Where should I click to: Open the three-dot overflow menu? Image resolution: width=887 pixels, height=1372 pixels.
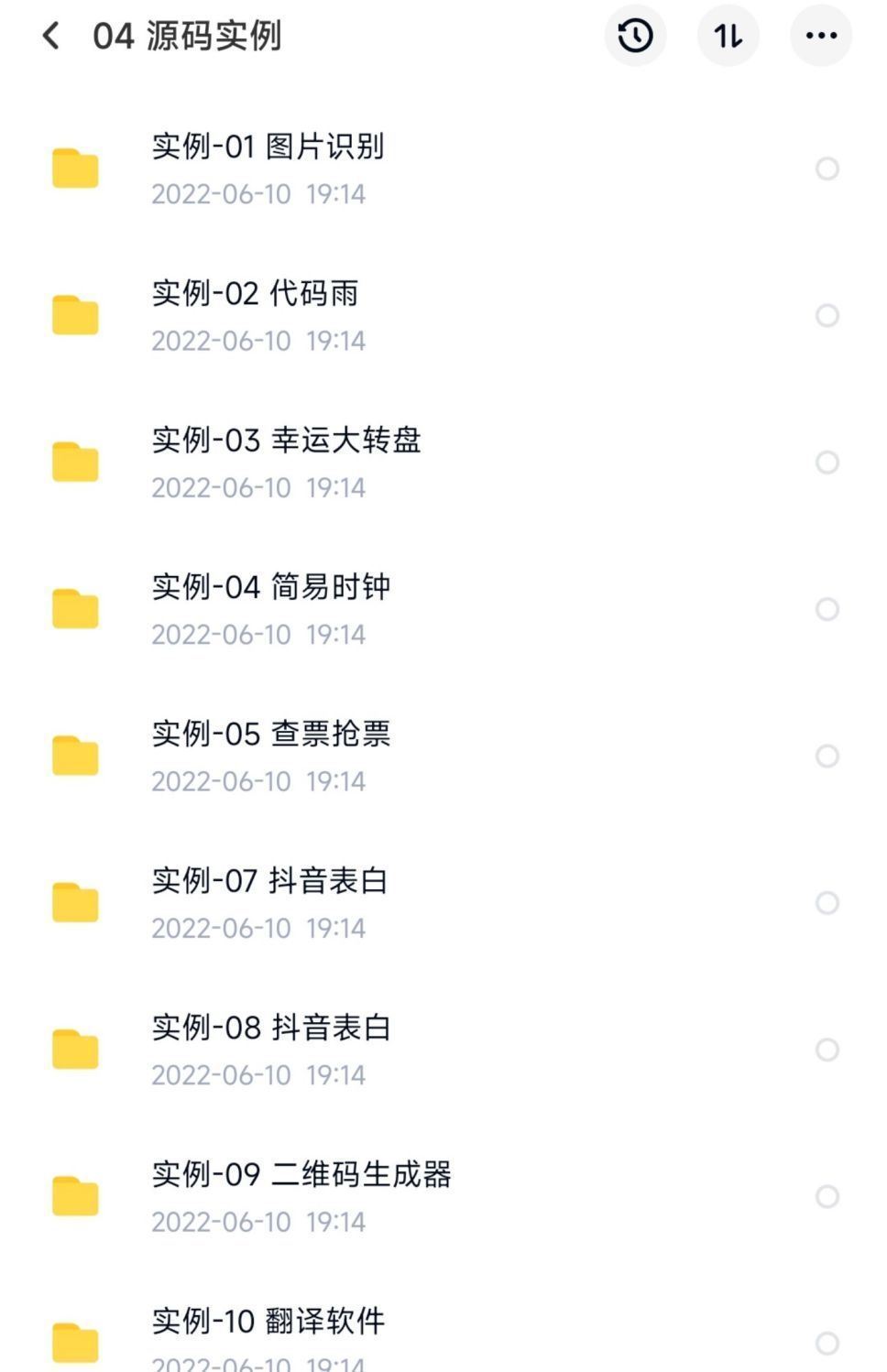(x=821, y=37)
